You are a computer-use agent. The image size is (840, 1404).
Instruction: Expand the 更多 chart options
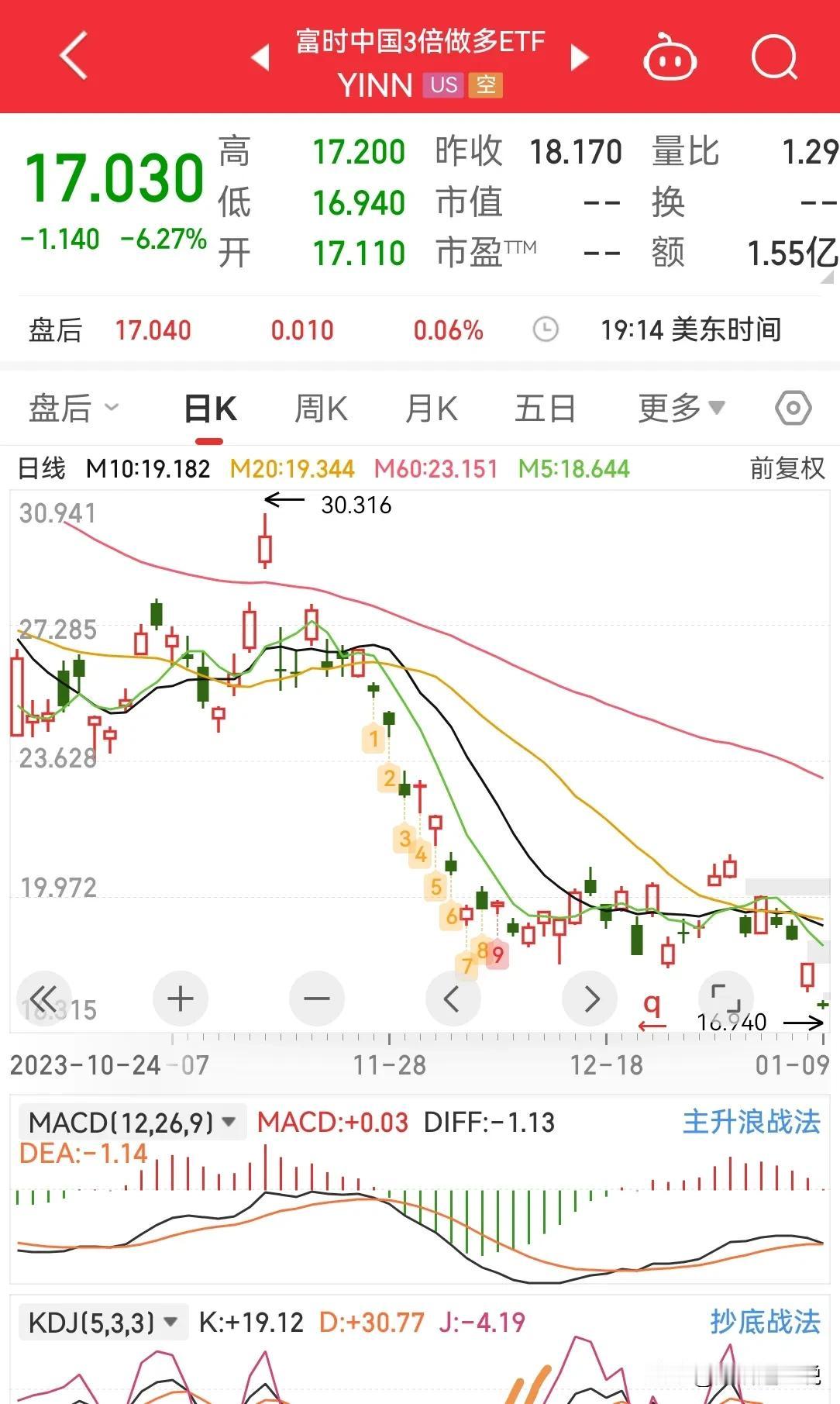click(681, 408)
